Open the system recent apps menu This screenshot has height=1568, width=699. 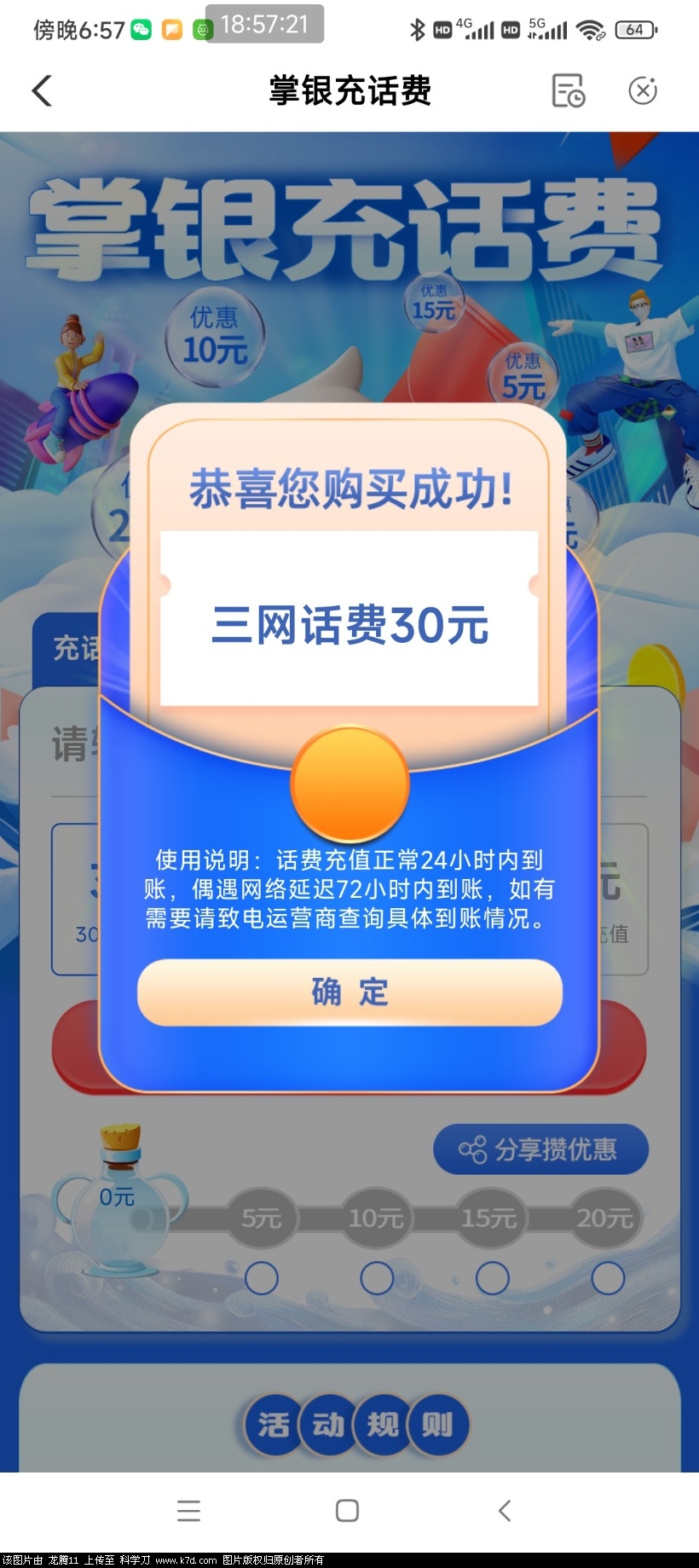[x=188, y=1511]
